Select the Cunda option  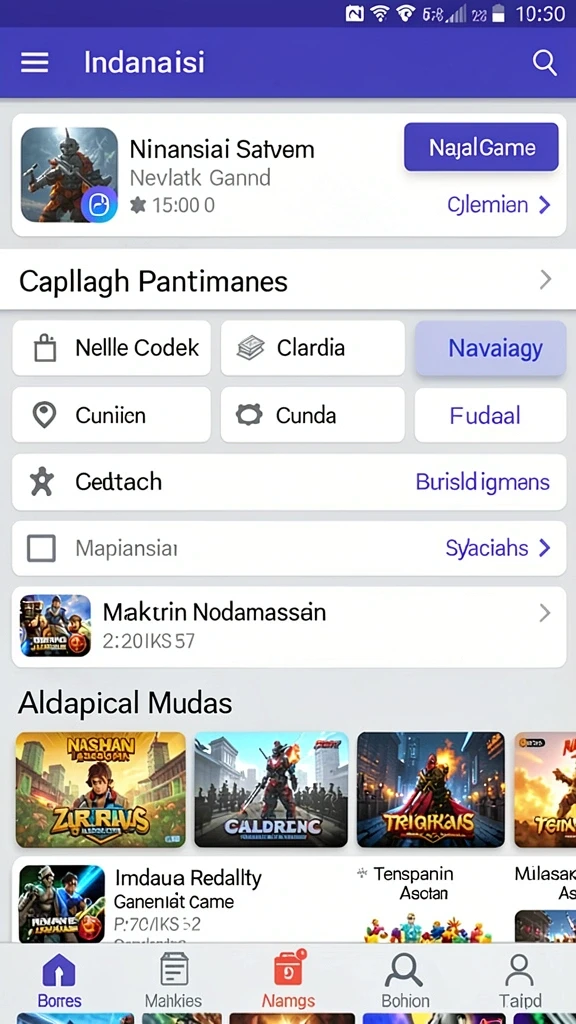(x=313, y=415)
